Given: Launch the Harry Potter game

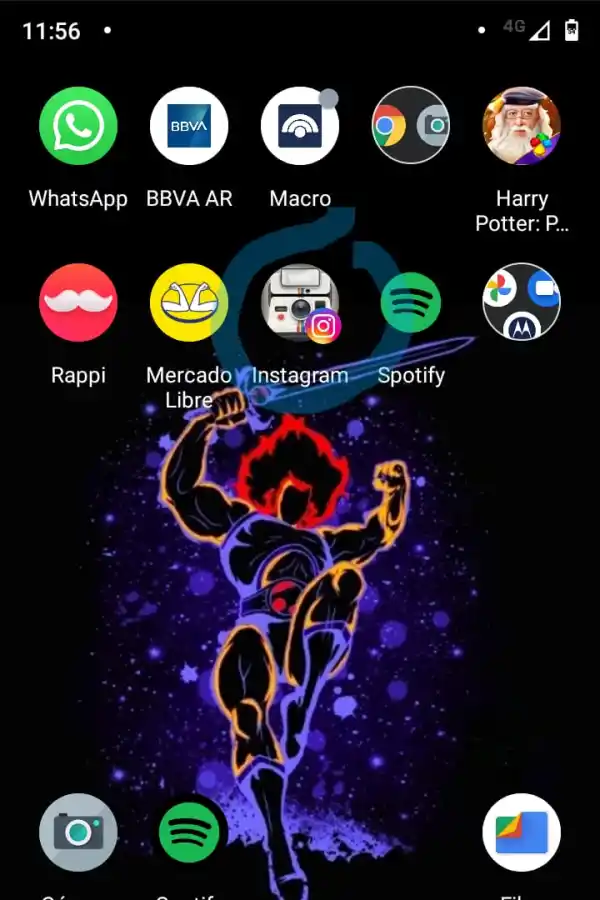Looking at the screenshot, I should click(521, 126).
